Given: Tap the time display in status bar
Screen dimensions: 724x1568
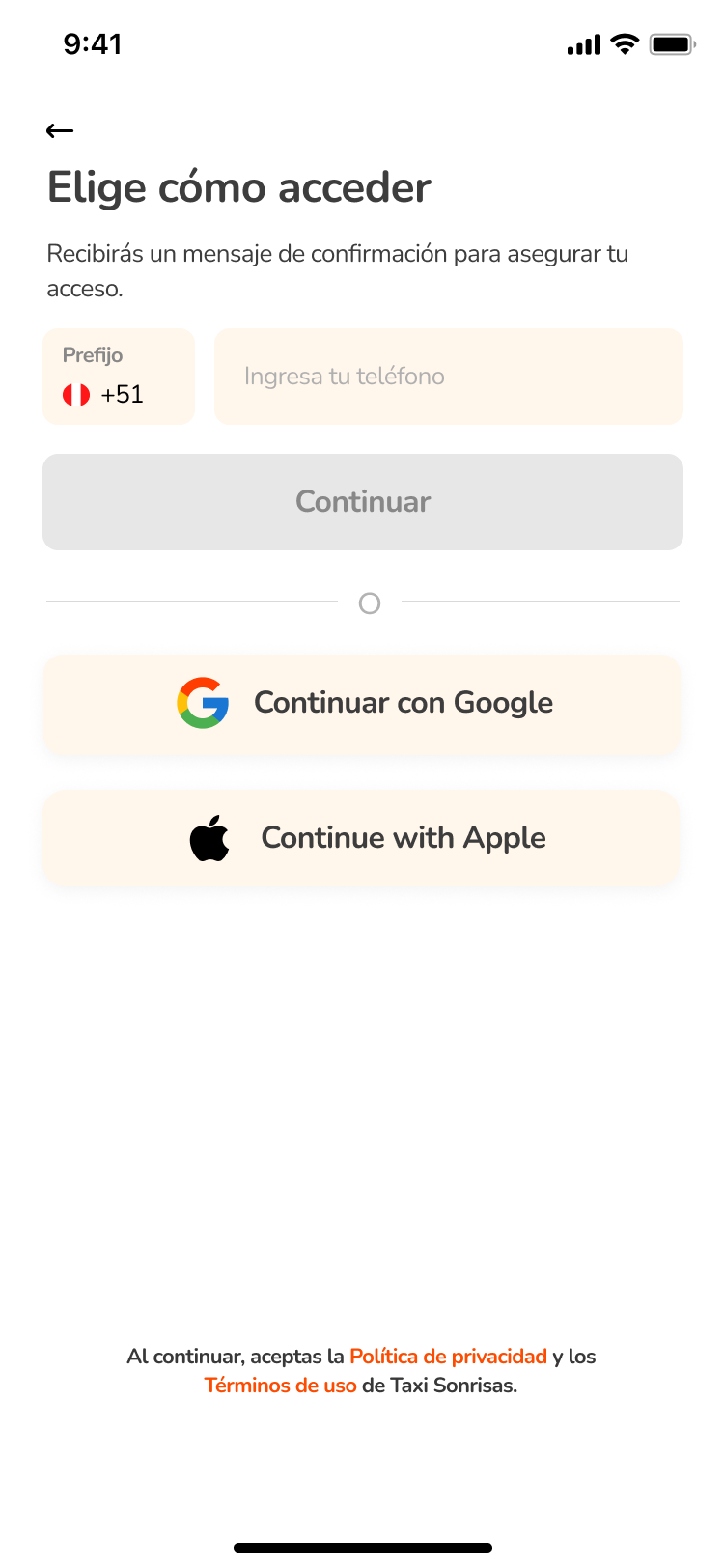Looking at the screenshot, I should [x=93, y=43].
